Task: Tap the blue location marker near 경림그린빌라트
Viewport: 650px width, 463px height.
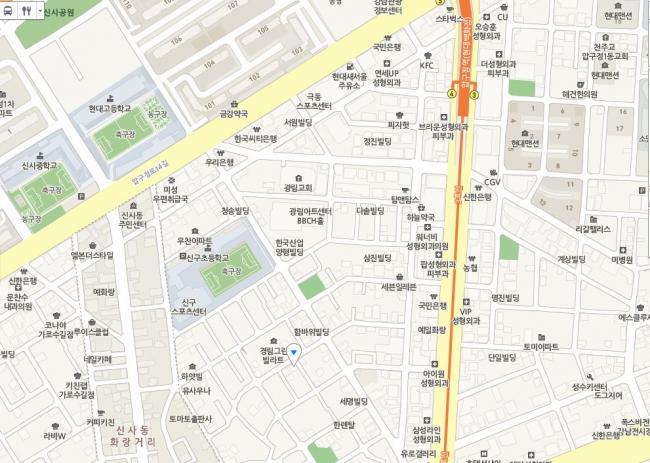Action: (x=294, y=352)
